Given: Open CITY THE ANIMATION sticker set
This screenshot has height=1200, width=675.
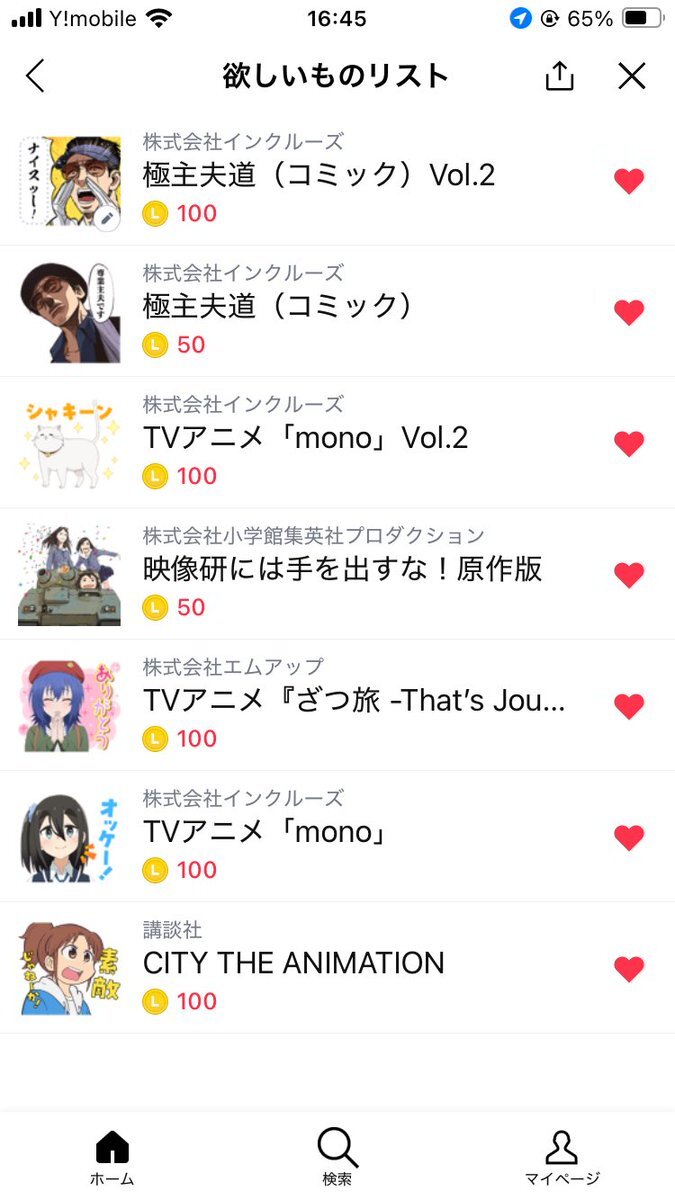Looking at the screenshot, I should click(293, 963).
